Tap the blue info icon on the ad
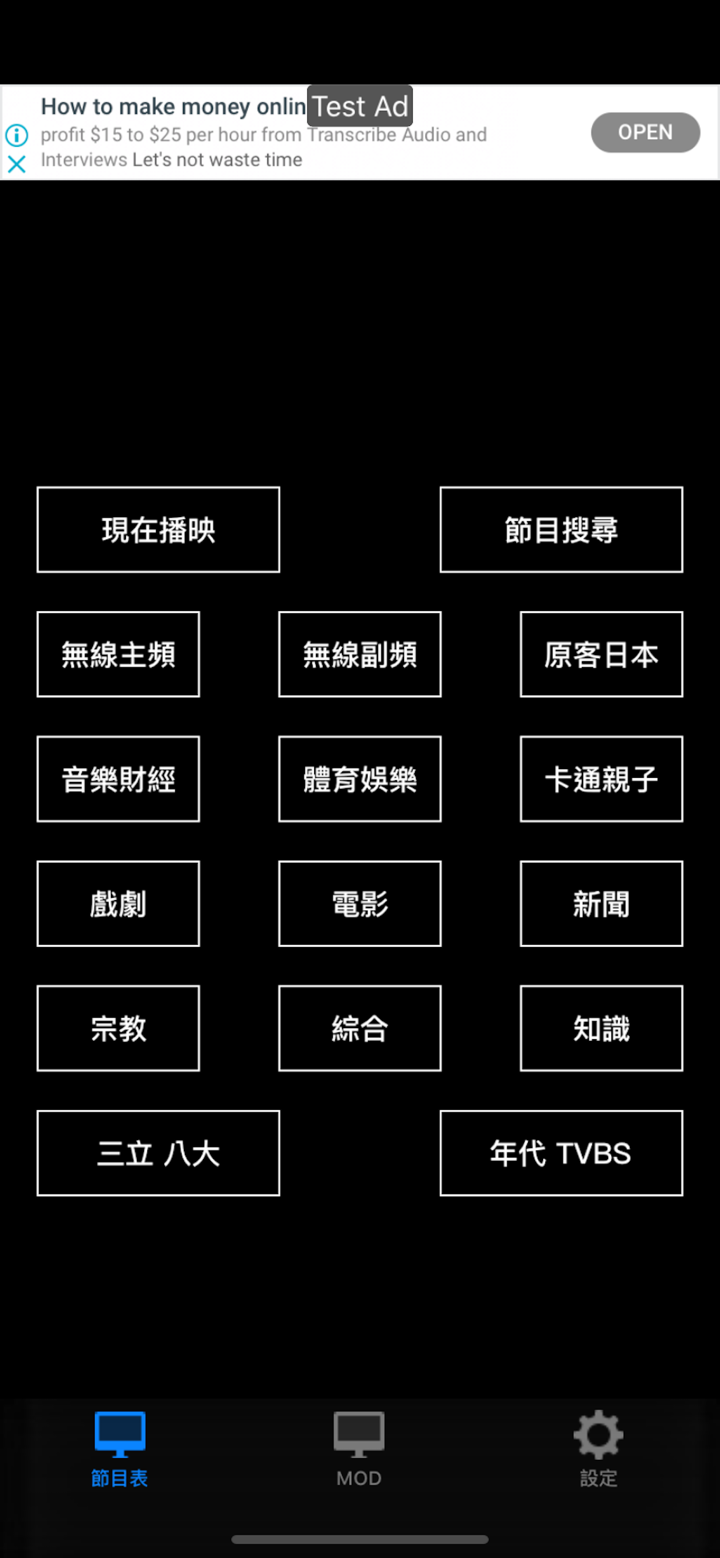720x1558 pixels. [x=17, y=134]
